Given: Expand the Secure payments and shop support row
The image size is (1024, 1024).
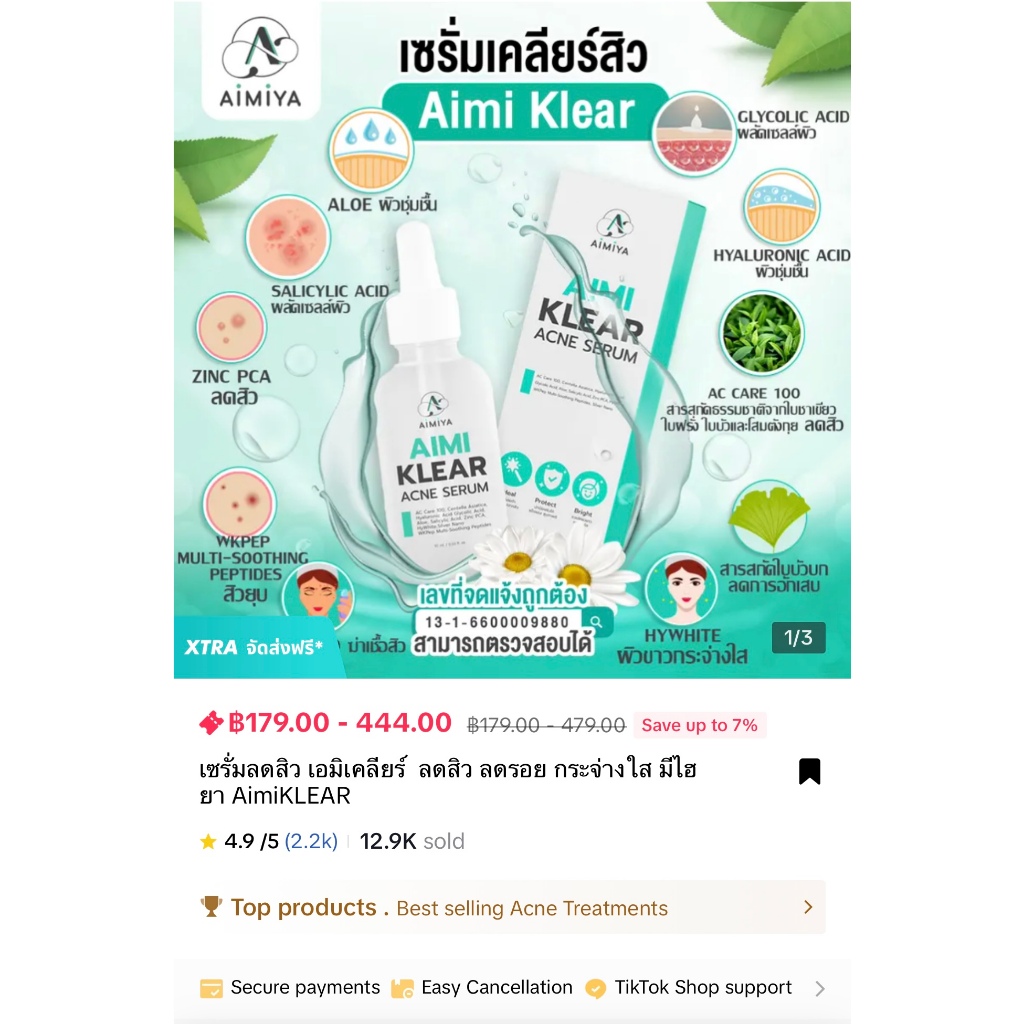Looking at the screenshot, I should pyautogui.click(x=512, y=988).
